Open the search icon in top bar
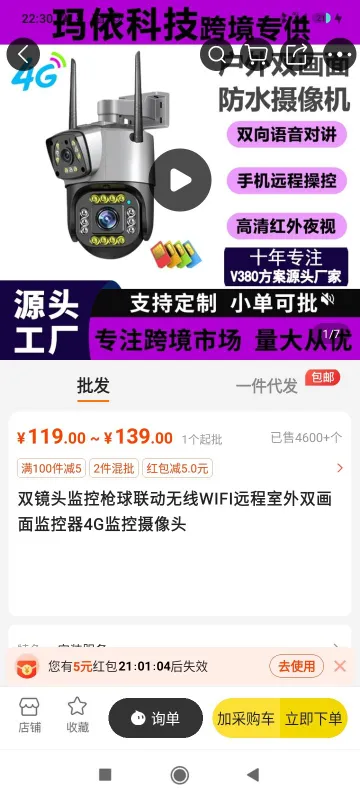 click(217, 54)
